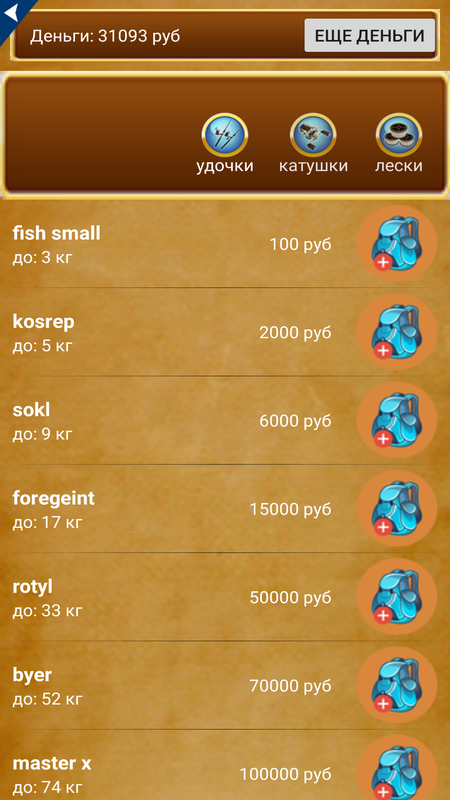Add rotyl to the backpack
450x800 pixels.
[x=396, y=597]
